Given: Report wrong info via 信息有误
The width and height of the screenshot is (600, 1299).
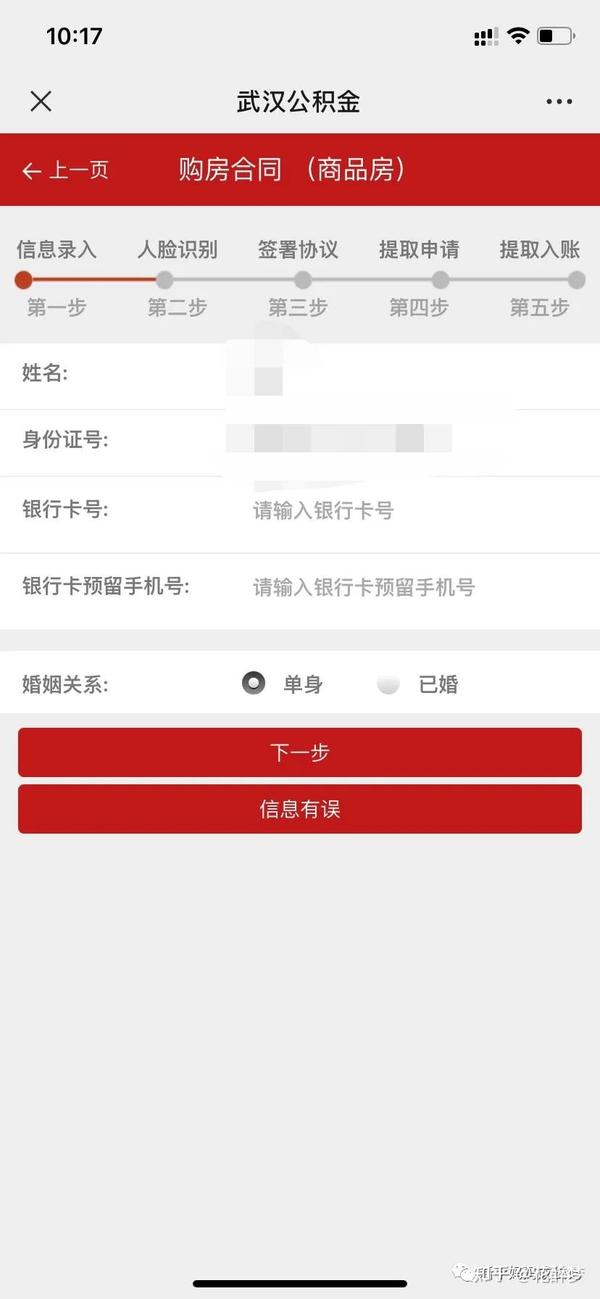Looking at the screenshot, I should tap(300, 809).
